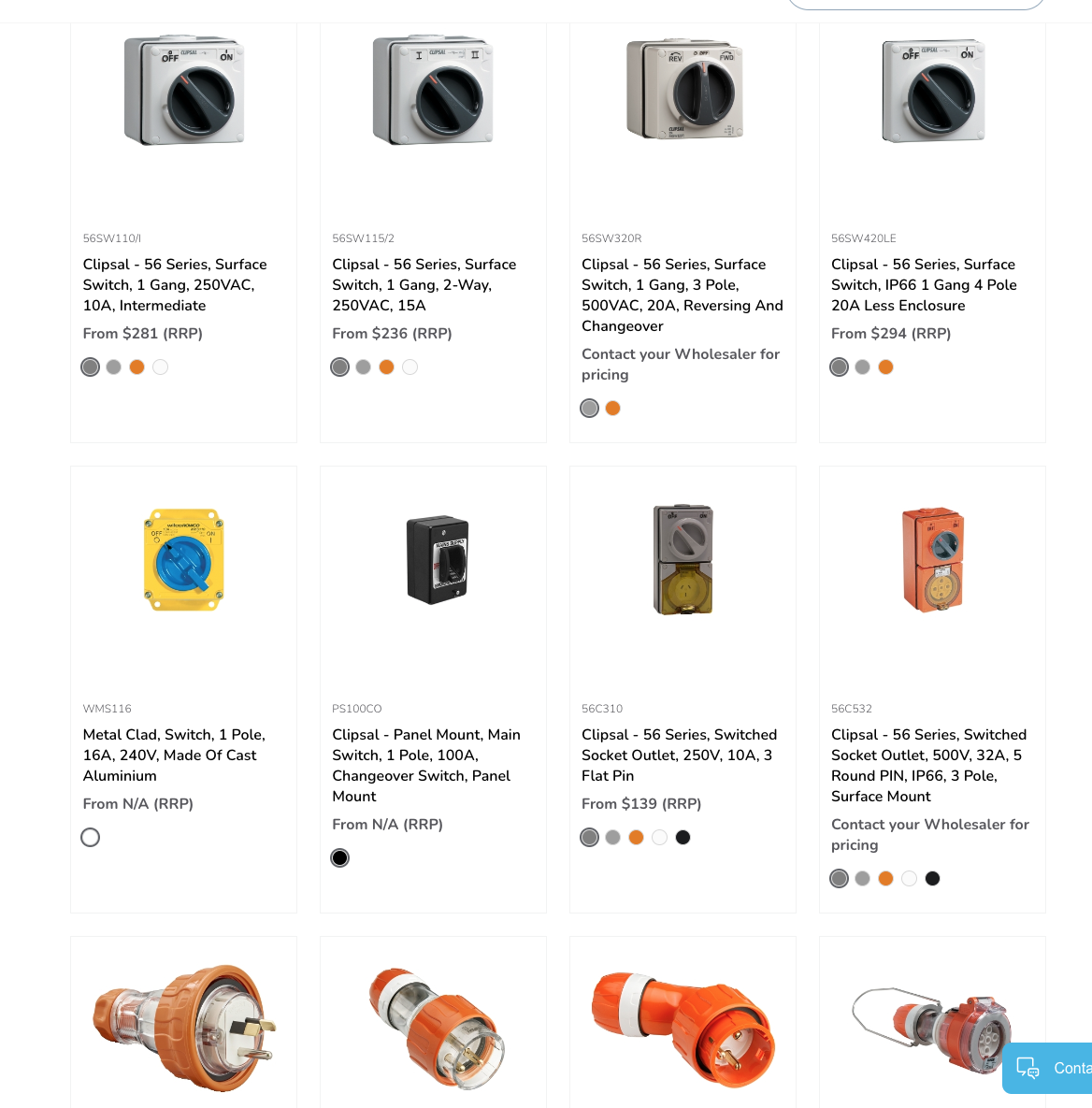This screenshot has width=1092, height=1108.
Task: Select orange colour for 56SW420LE switch
Action: click(x=885, y=367)
